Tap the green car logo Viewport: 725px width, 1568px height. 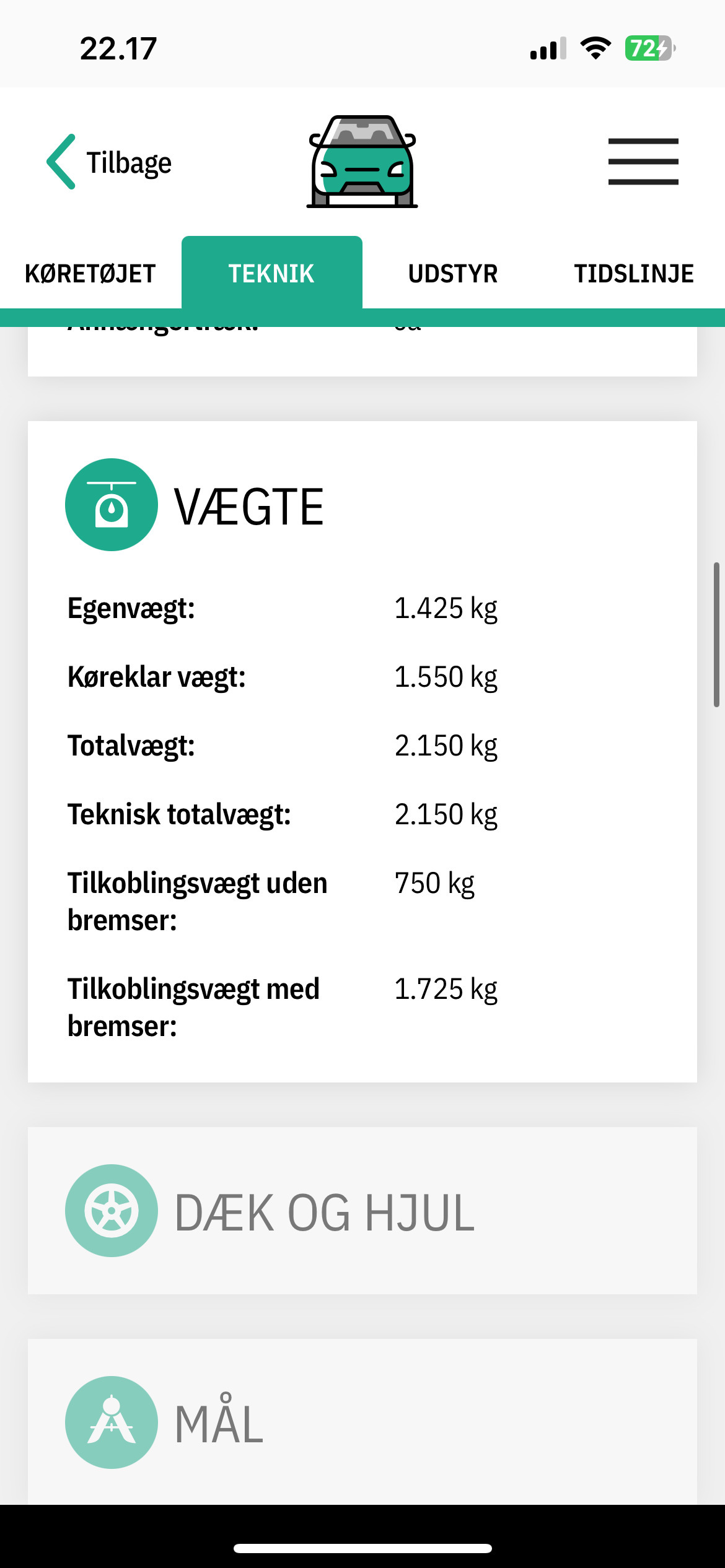pyautogui.click(x=362, y=162)
